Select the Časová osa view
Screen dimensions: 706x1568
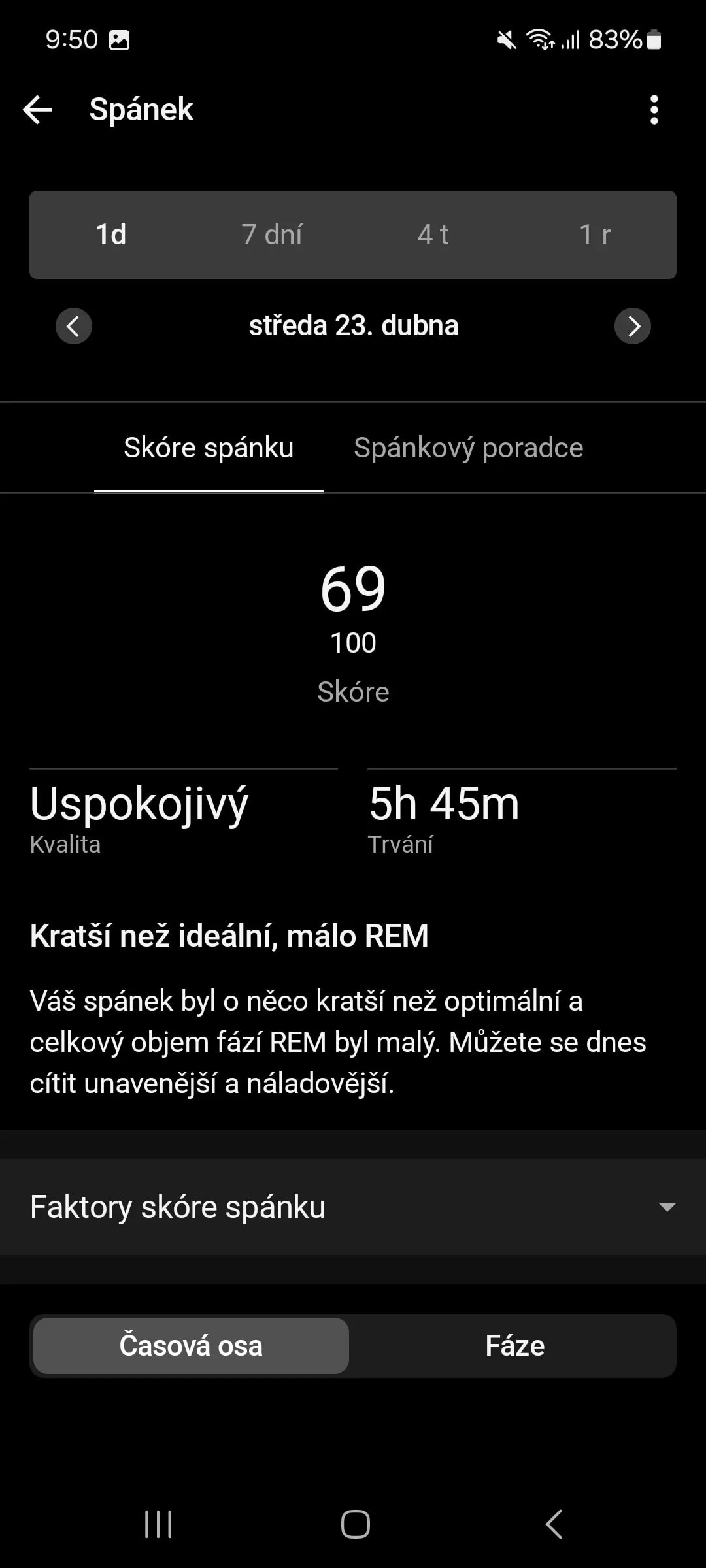[x=191, y=1346]
